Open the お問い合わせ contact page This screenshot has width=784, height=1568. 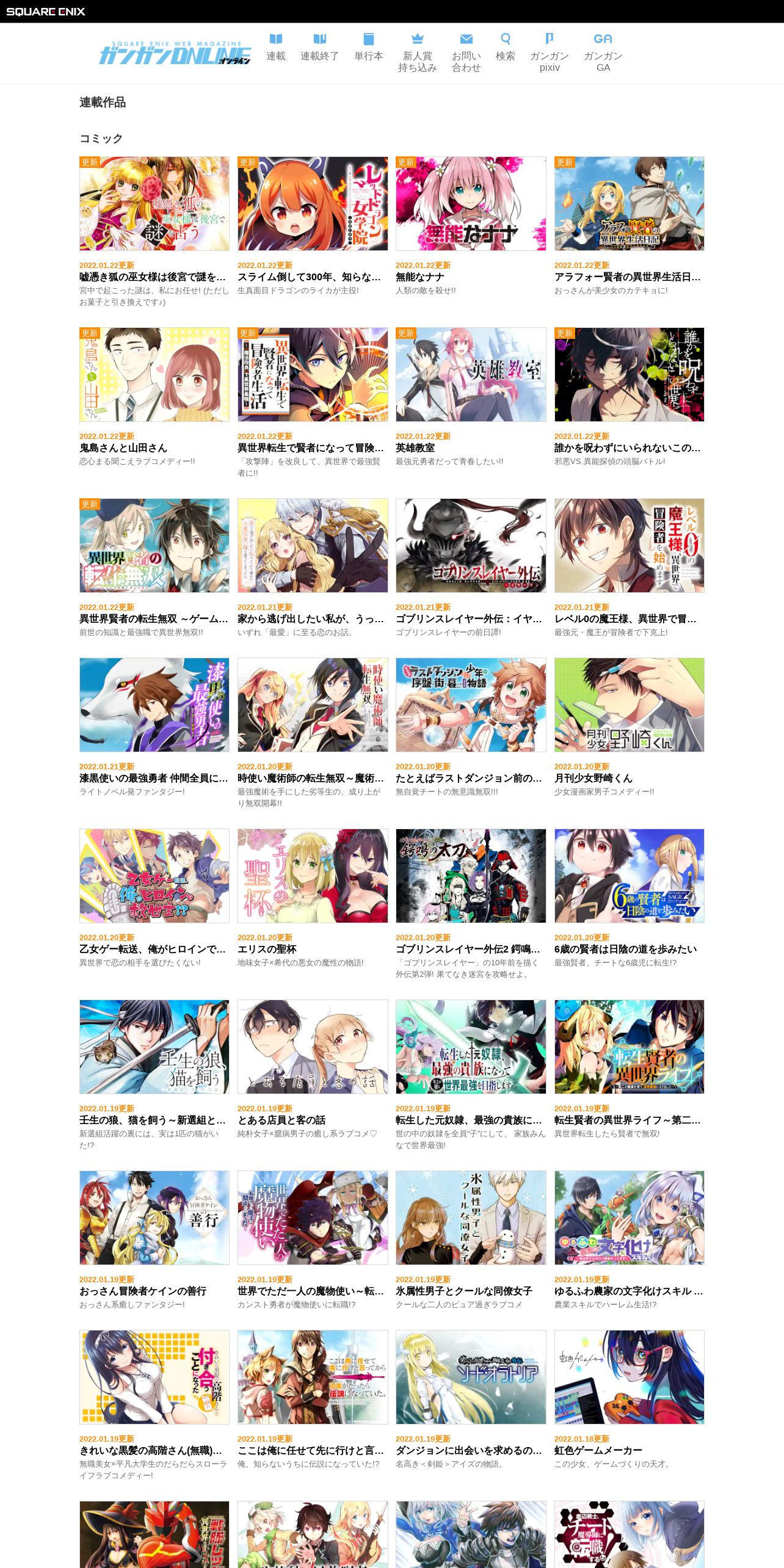click(x=466, y=53)
